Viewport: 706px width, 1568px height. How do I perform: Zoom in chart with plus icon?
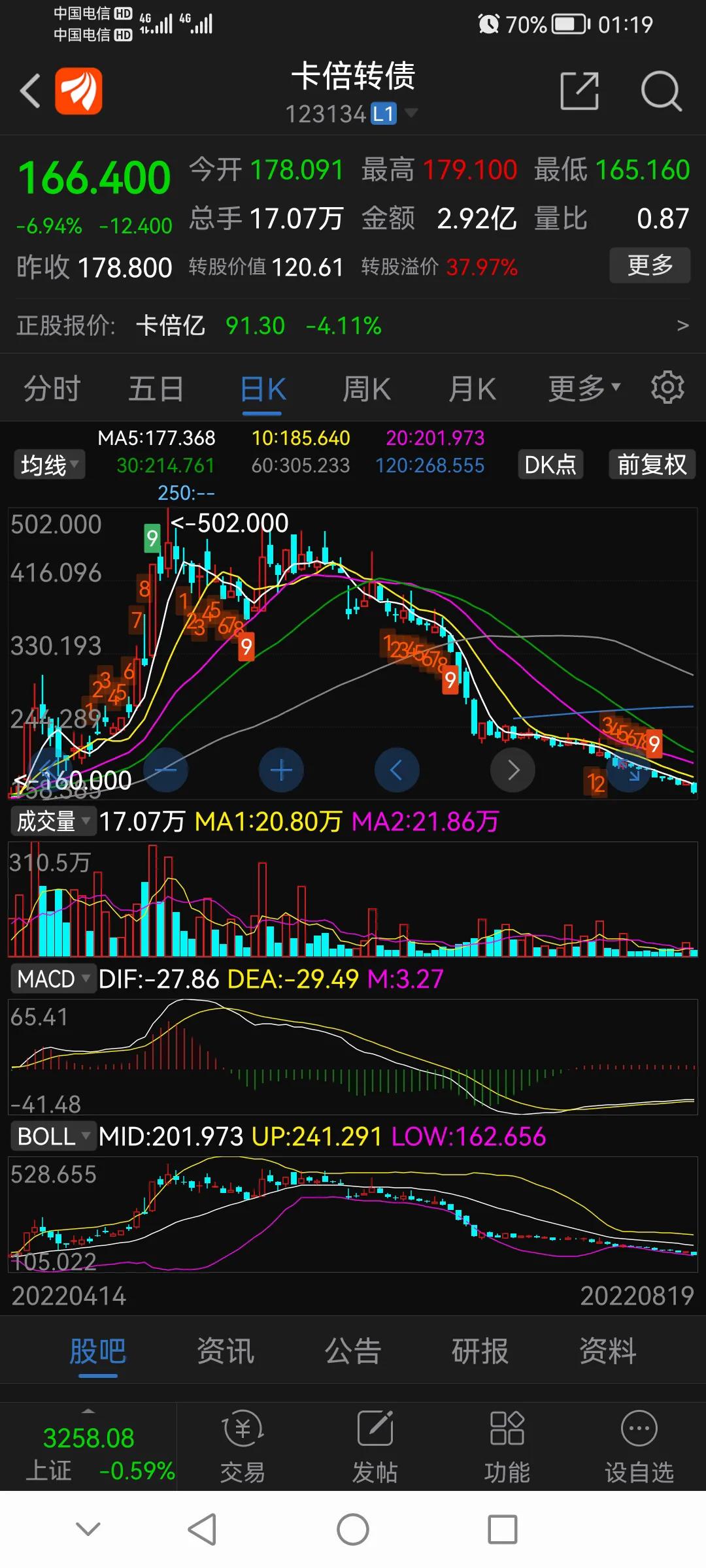[x=281, y=770]
